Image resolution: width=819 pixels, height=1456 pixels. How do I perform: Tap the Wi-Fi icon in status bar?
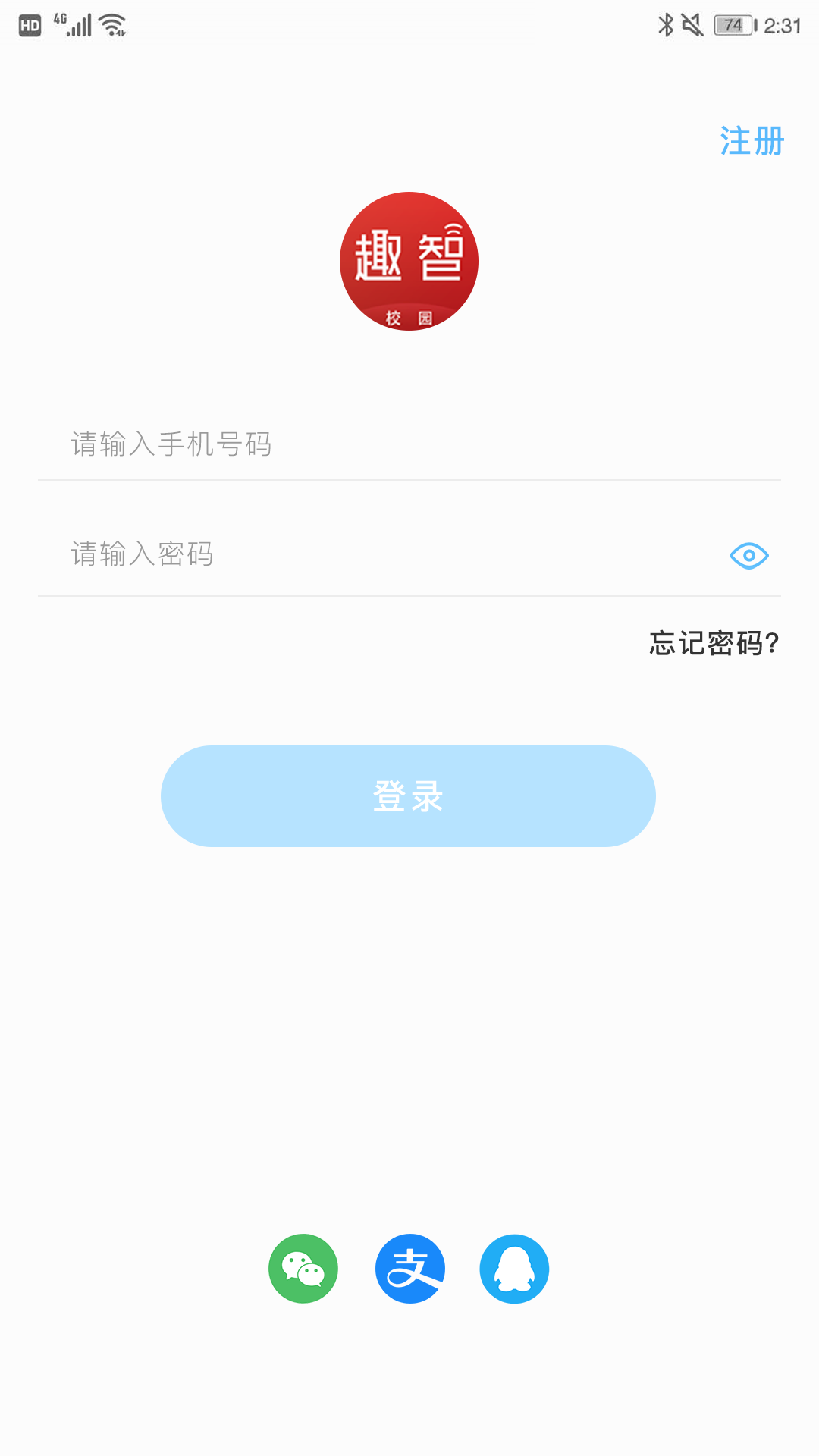click(x=111, y=23)
